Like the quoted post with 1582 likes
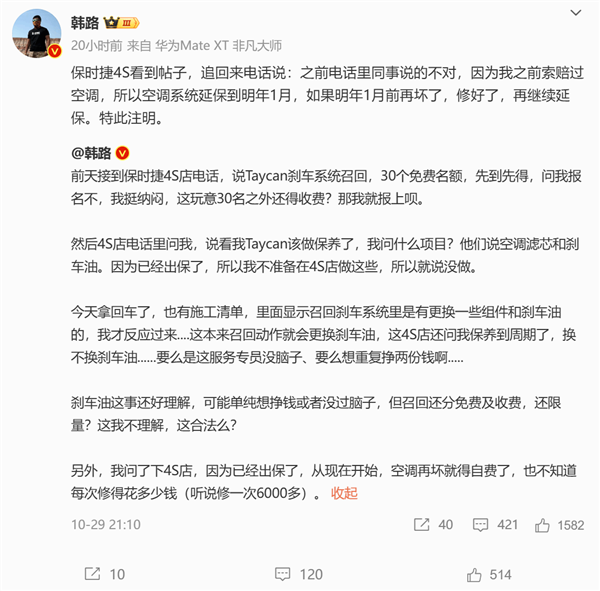This screenshot has width=600, height=591. [560, 524]
